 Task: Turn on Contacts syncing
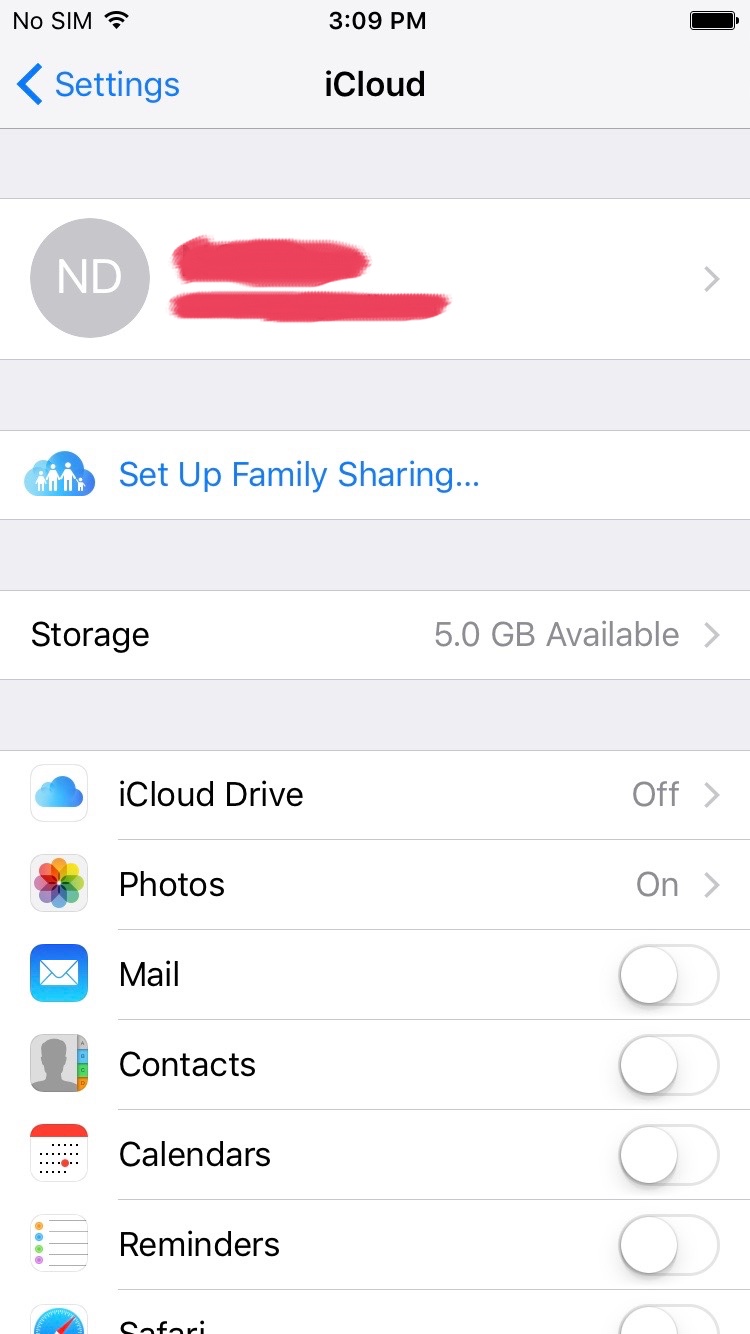[x=668, y=1065]
